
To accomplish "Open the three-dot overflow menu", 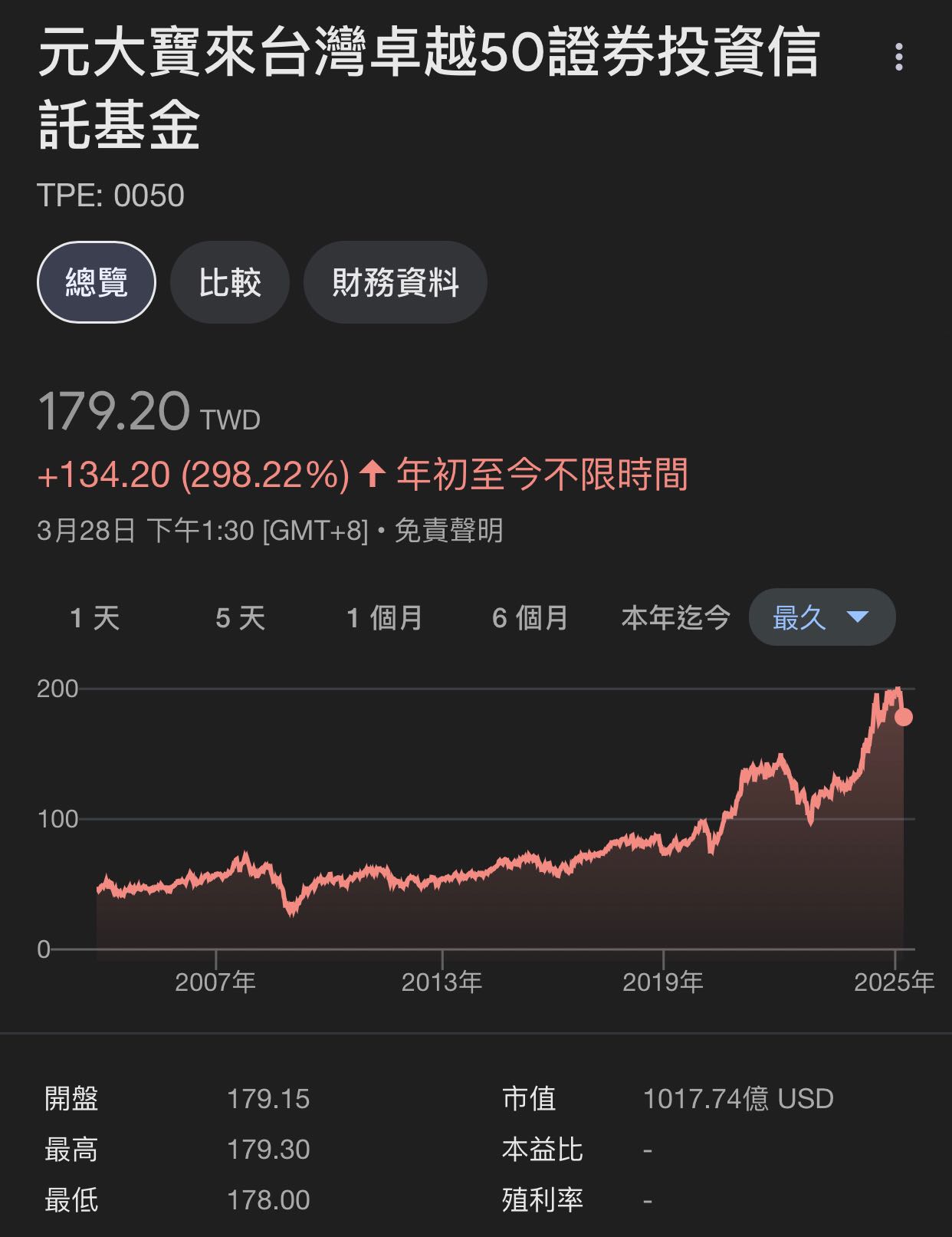I will (898, 55).
